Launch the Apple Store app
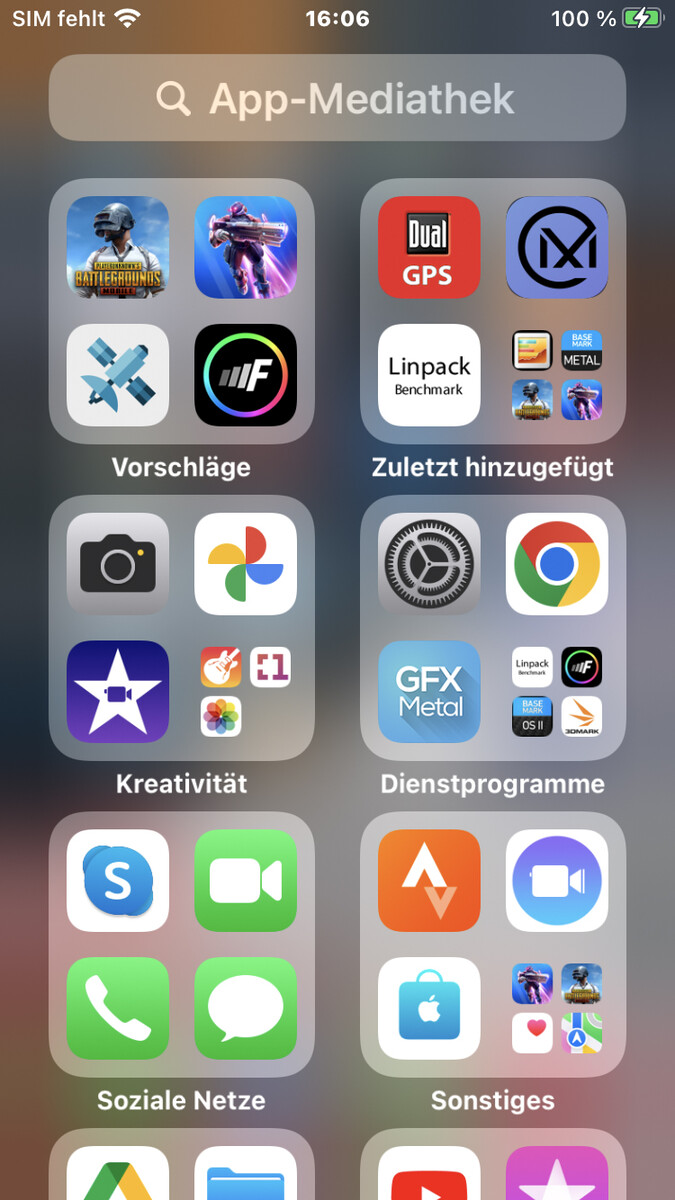 pyautogui.click(x=429, y=1009)
